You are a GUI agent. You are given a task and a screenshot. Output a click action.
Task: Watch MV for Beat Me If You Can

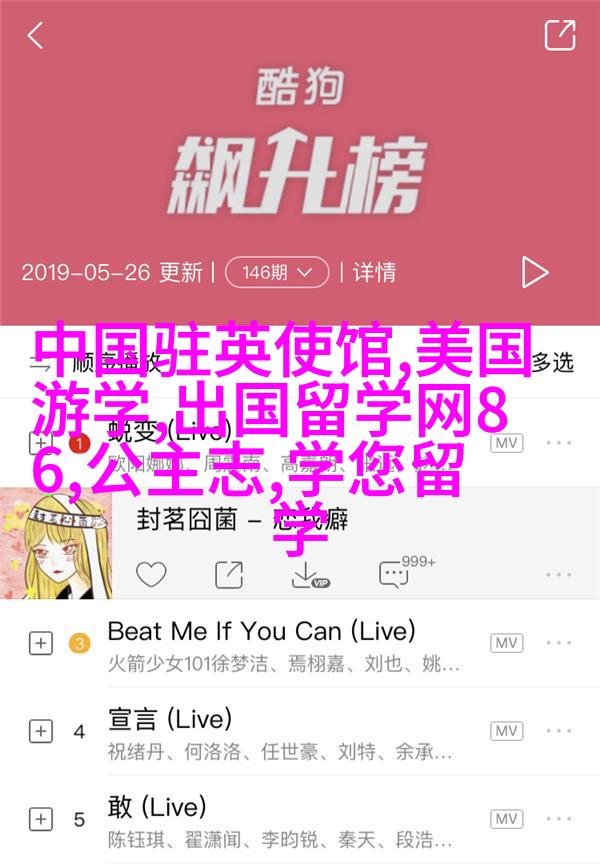coord(506,643)
